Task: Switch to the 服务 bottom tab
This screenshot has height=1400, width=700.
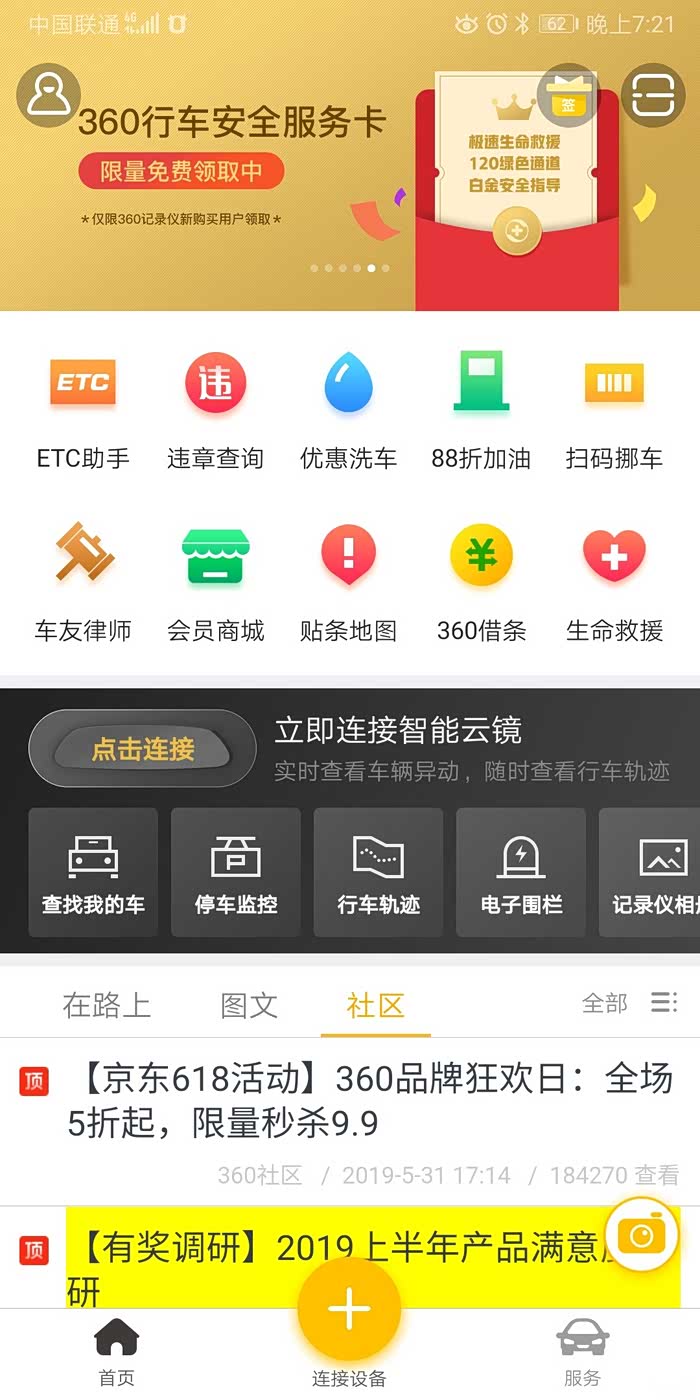Action: (x=583, y=1352)
